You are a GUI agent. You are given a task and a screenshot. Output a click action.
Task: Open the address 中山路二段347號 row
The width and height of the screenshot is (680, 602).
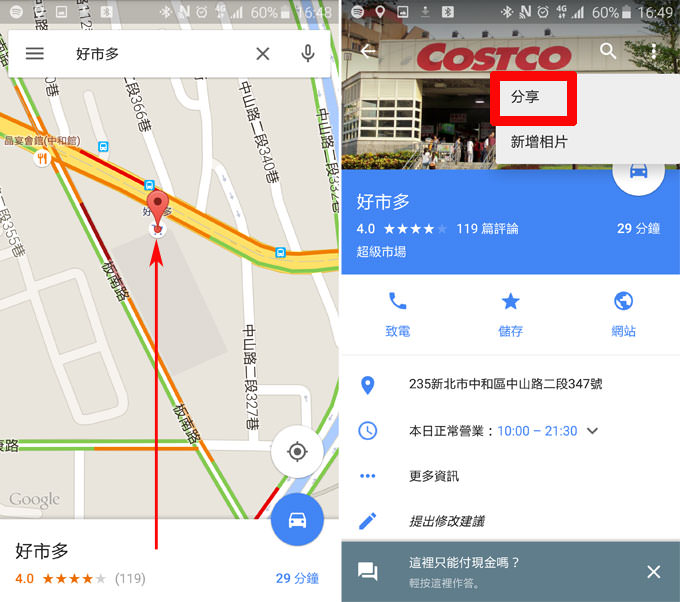[505, 384]
